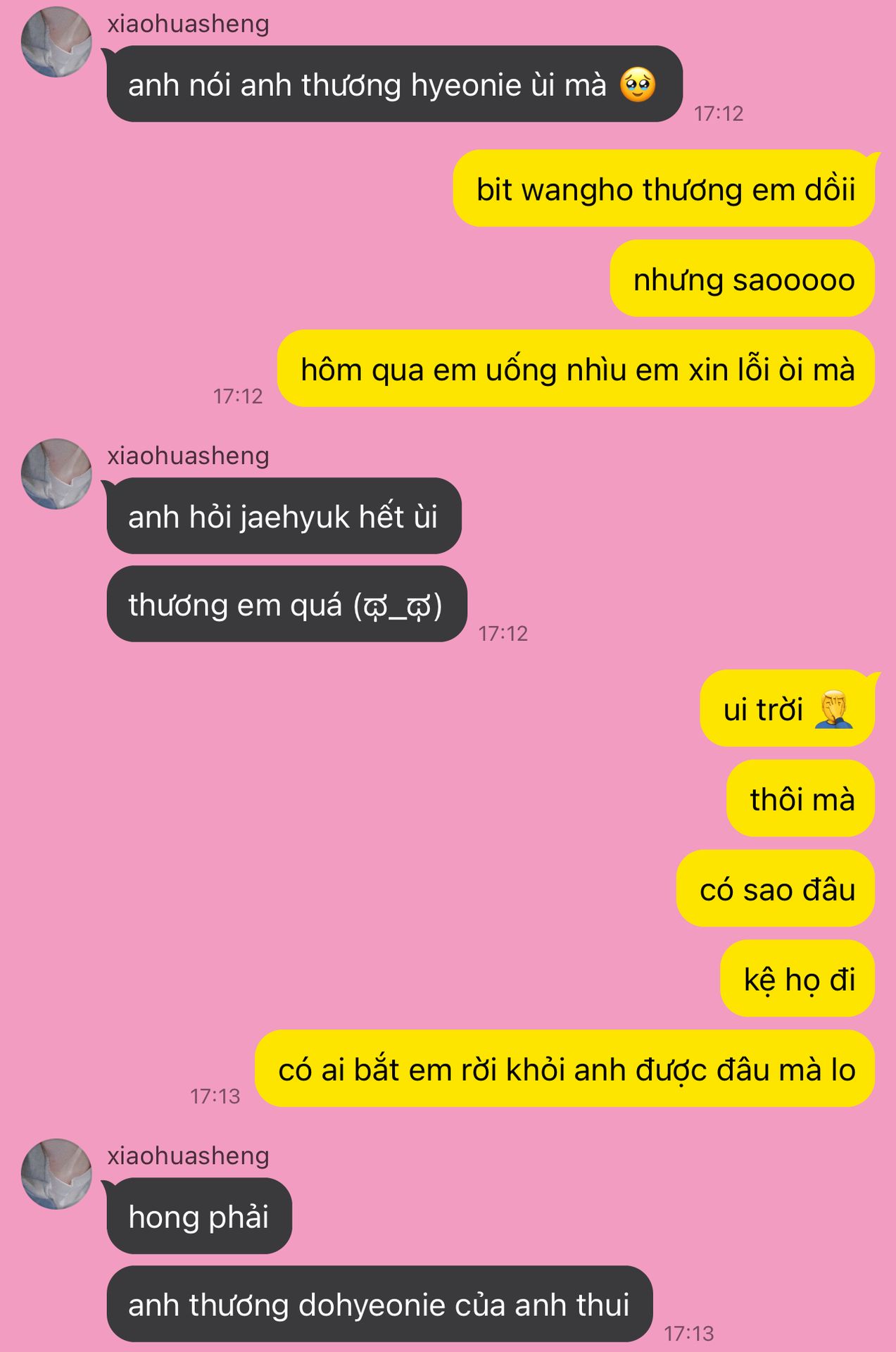Viewport: 896px width, 1352px height.
Task: Tap xiaohuasheng's avatar beside the "anh hỏi jaehyuk hết ùi" message
Action: click(56, 474)
